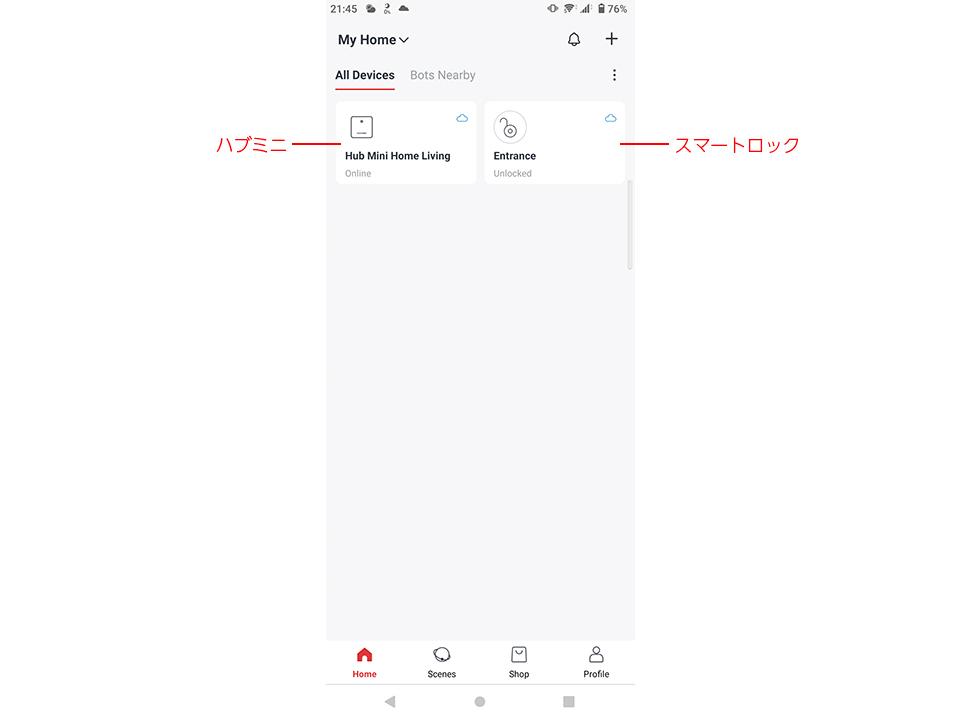Viewport: 960px width, 720px height.
Task: Open the Hub Mini Home Living card
Action: (406, 143)
